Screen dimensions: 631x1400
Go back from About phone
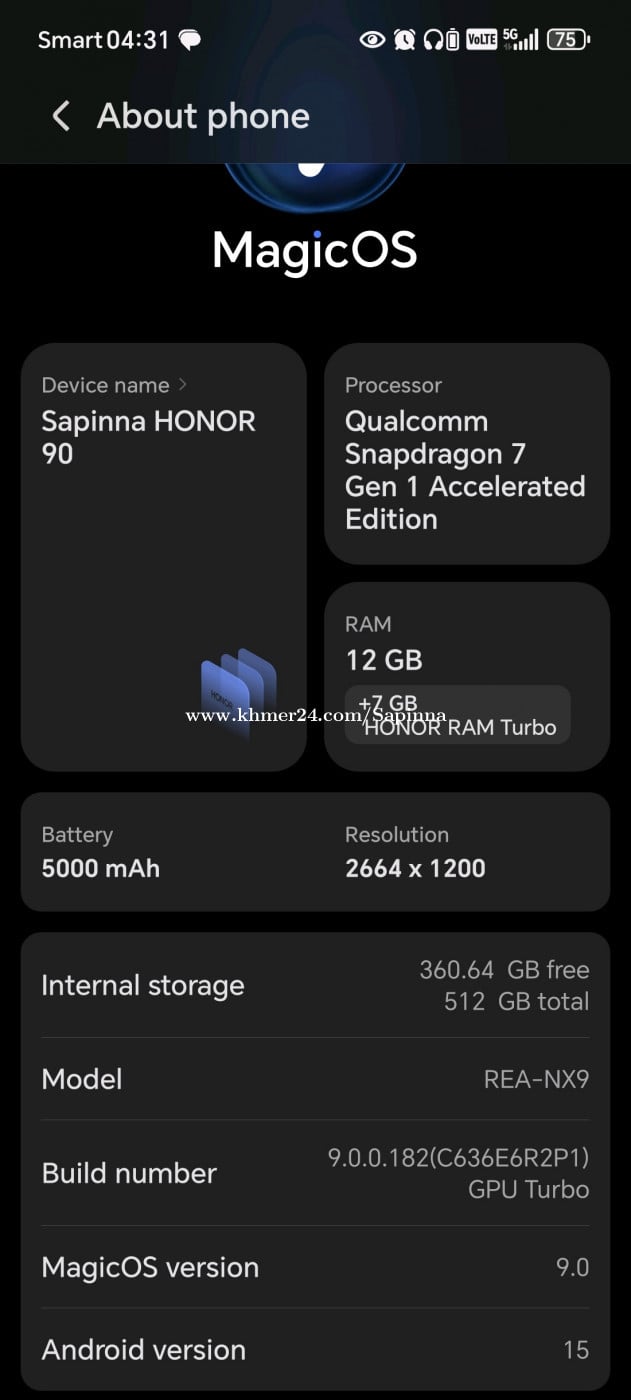tap(61, 116)
